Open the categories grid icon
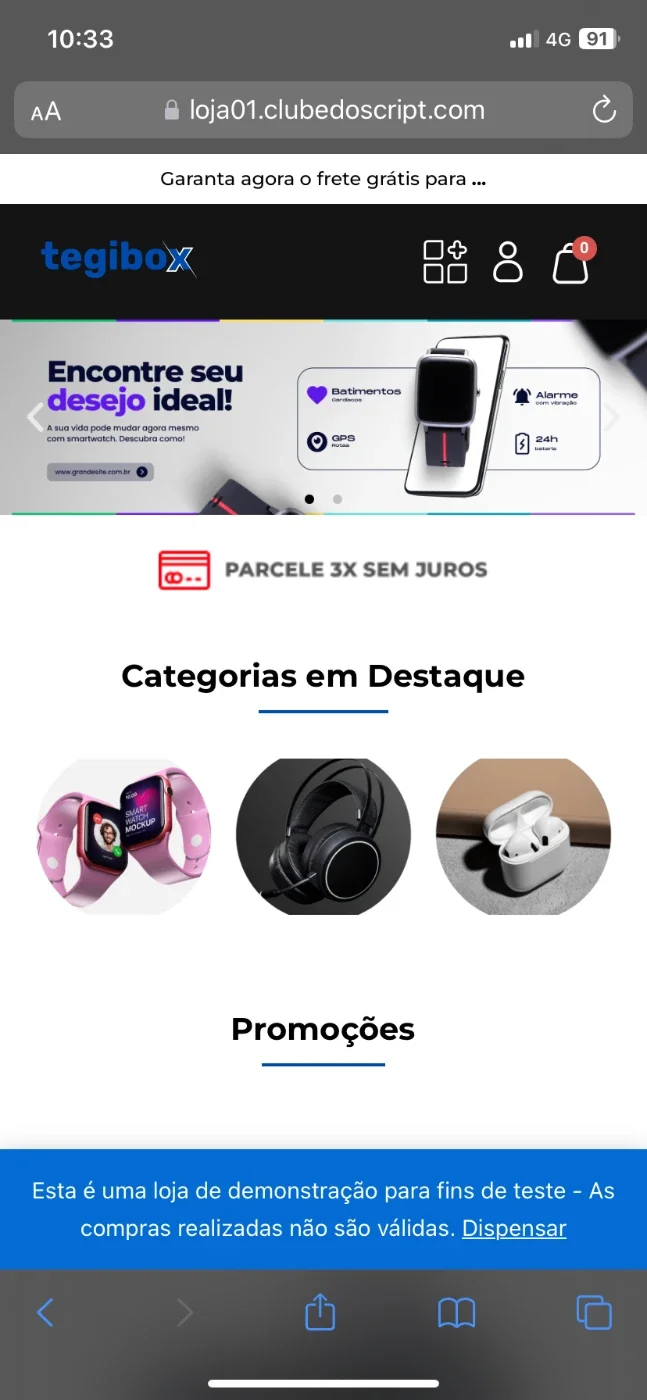Viewport: 647px width, 1400px height. click(445, 262)
